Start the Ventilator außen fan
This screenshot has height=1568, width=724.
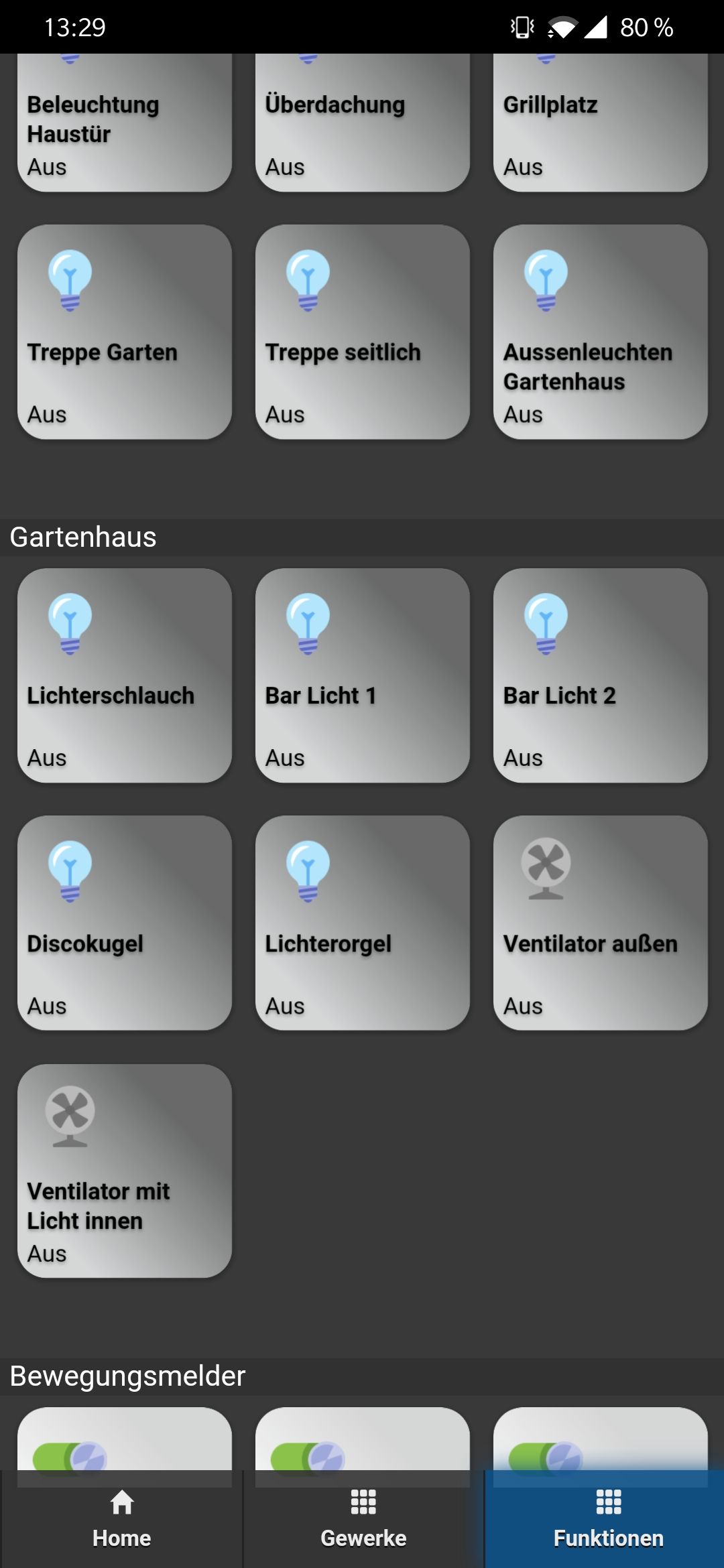601,923
